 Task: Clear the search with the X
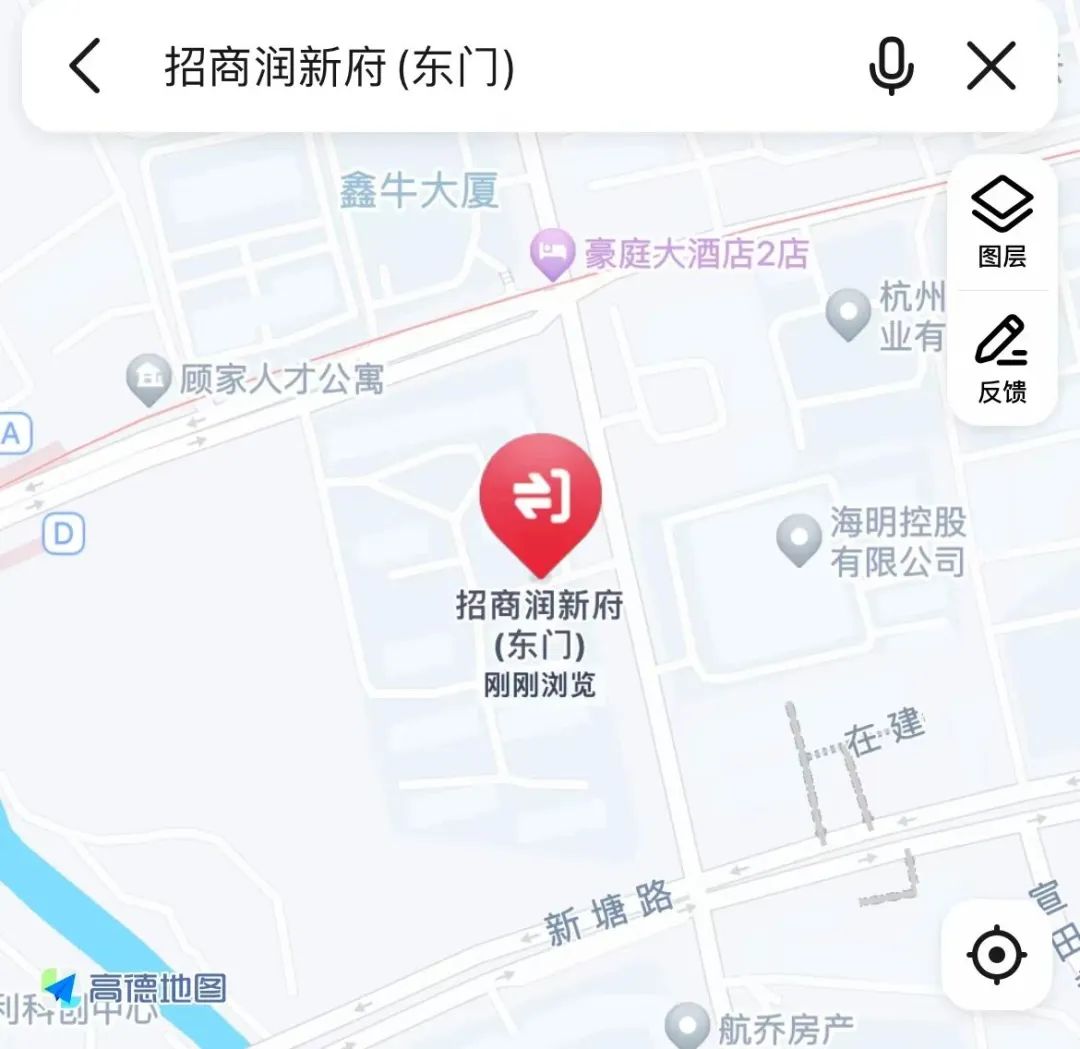point(991,67)
